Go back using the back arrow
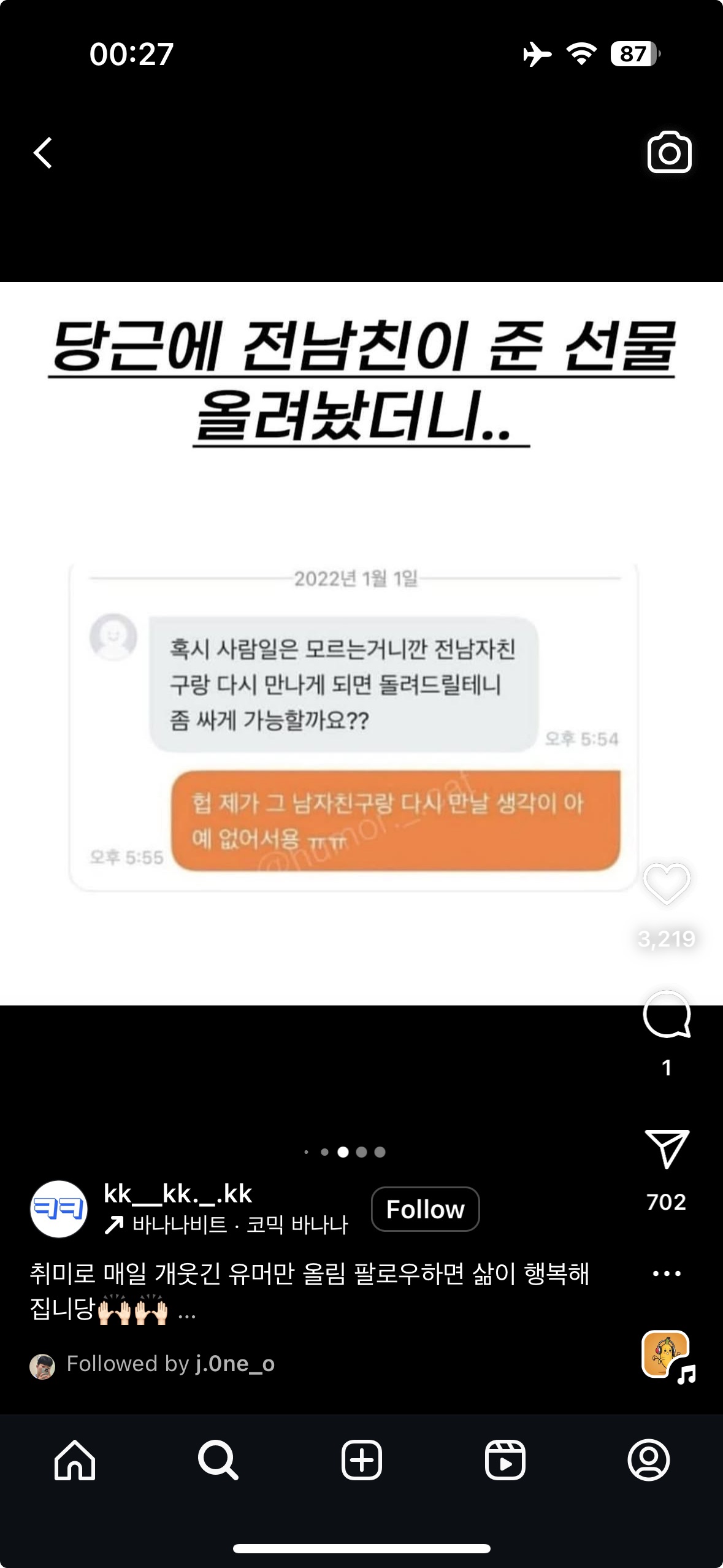 [42, 153]
